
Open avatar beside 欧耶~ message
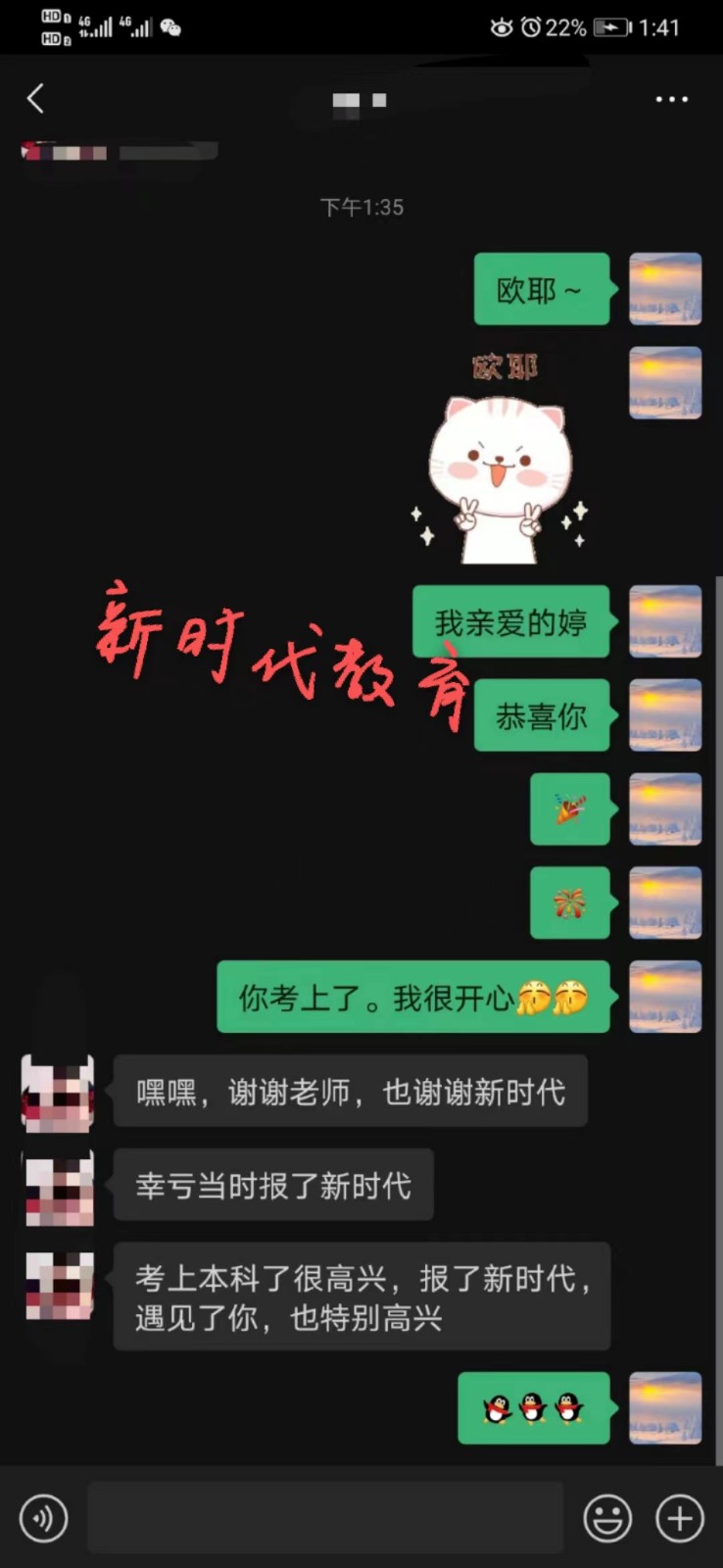click(x=664, y=289)
